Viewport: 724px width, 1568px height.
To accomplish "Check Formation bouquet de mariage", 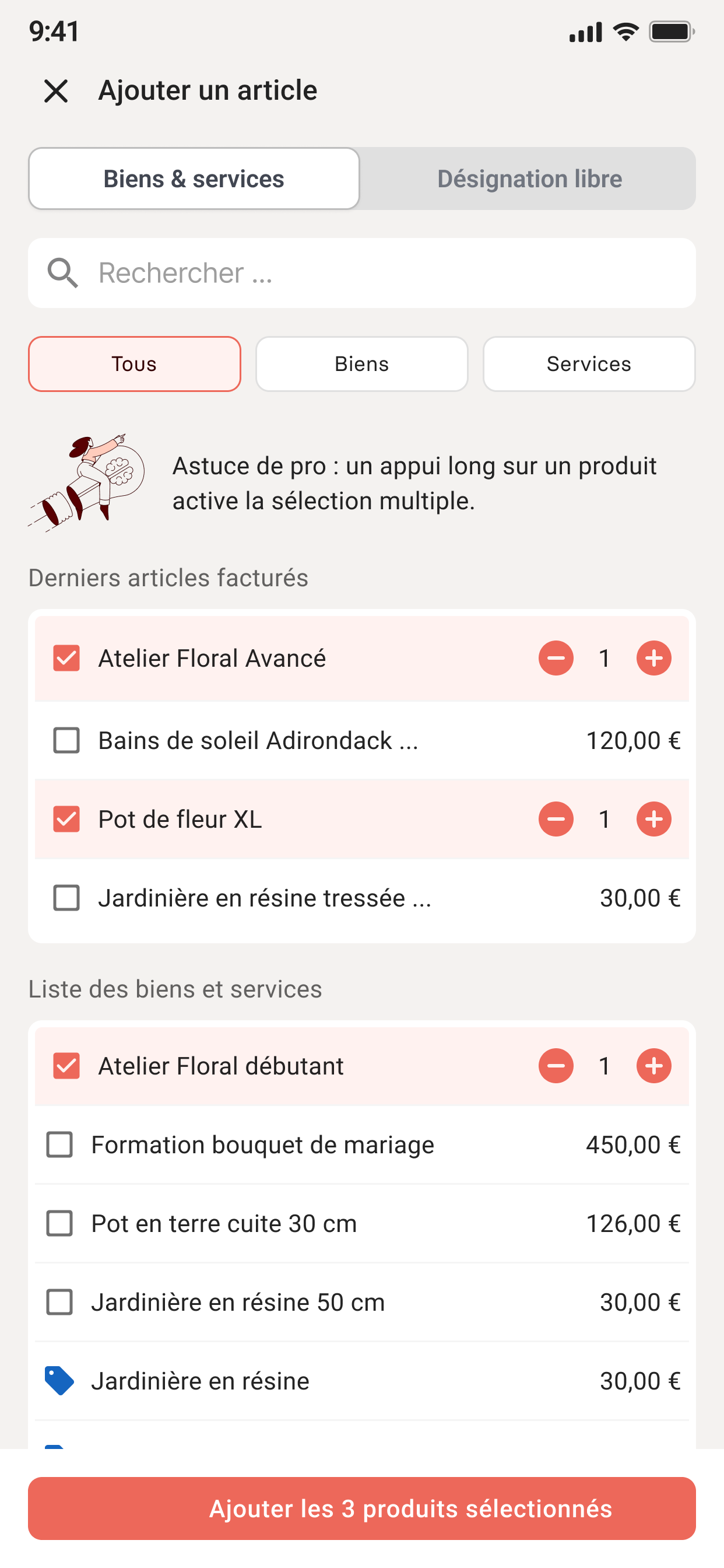I will [x=59, y=1144].
